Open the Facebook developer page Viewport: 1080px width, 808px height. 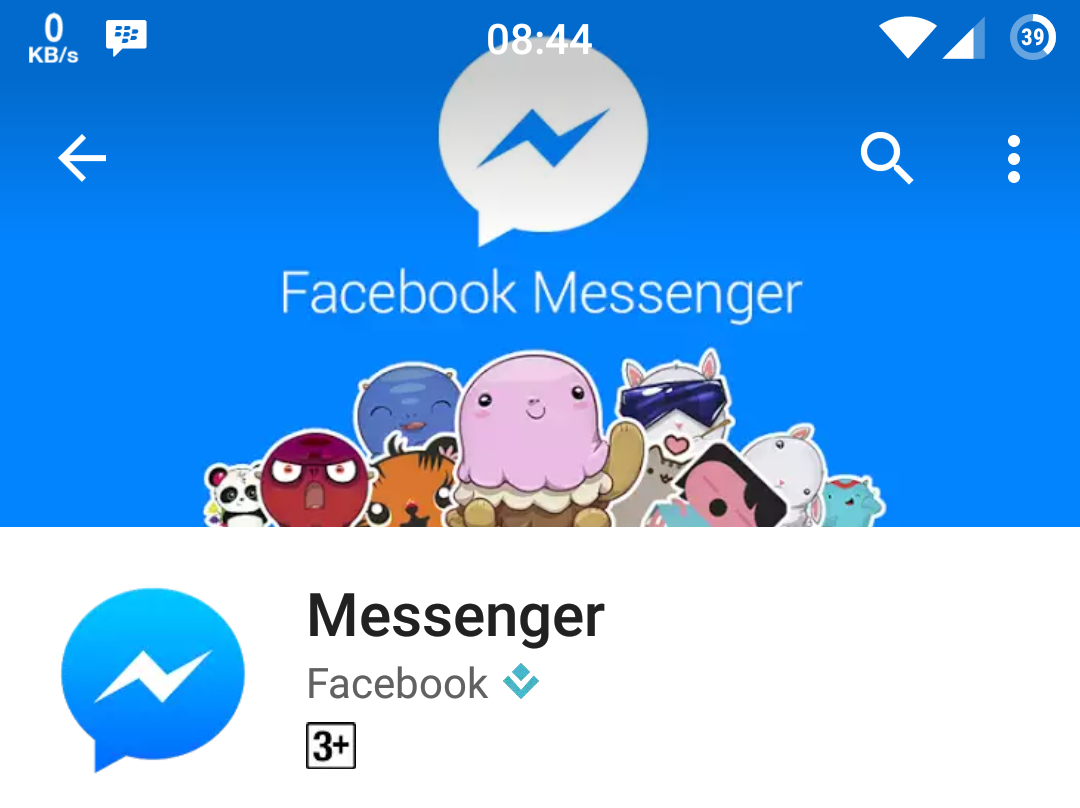pos(398,684)
